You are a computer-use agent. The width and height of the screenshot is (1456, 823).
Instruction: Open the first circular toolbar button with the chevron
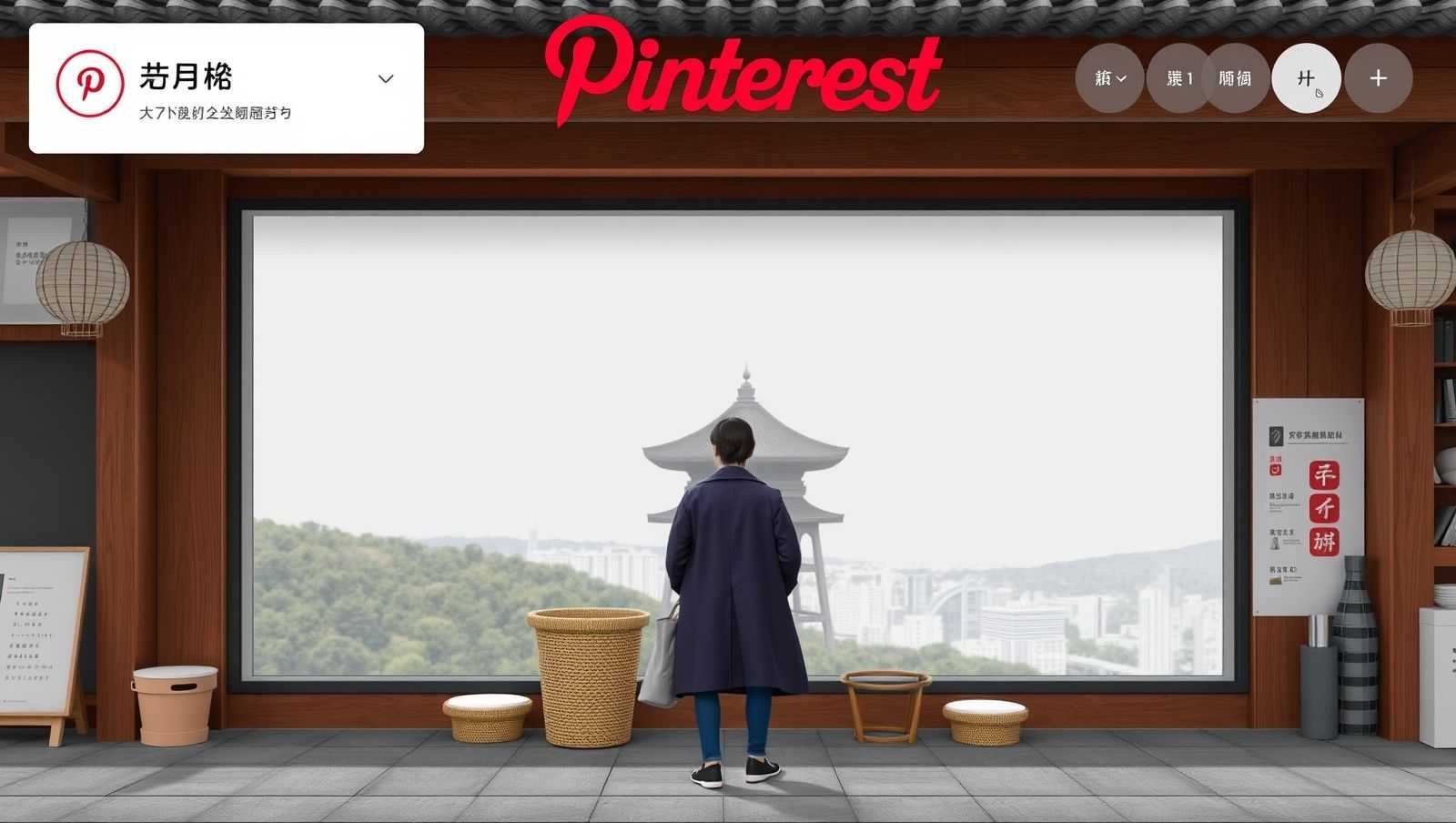tap(1109, 78)
